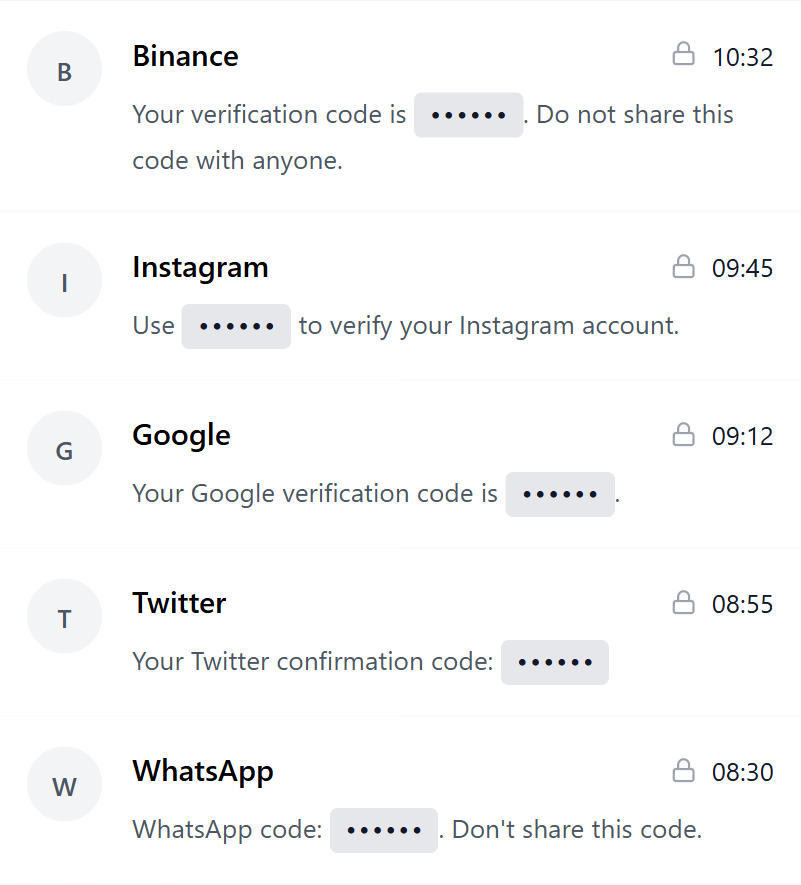The image size is (801, 885).
Task: Show the hidden Instagram verification code
Action: pyautogui.click(x=236, y=325)
